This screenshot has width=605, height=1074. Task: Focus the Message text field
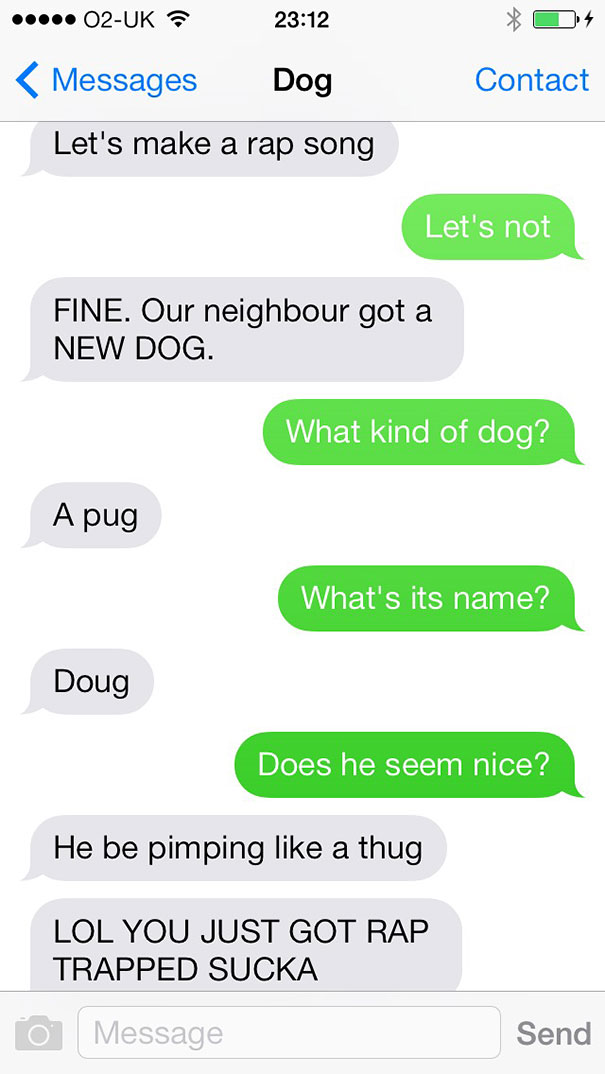click(x=289, y=1032)
